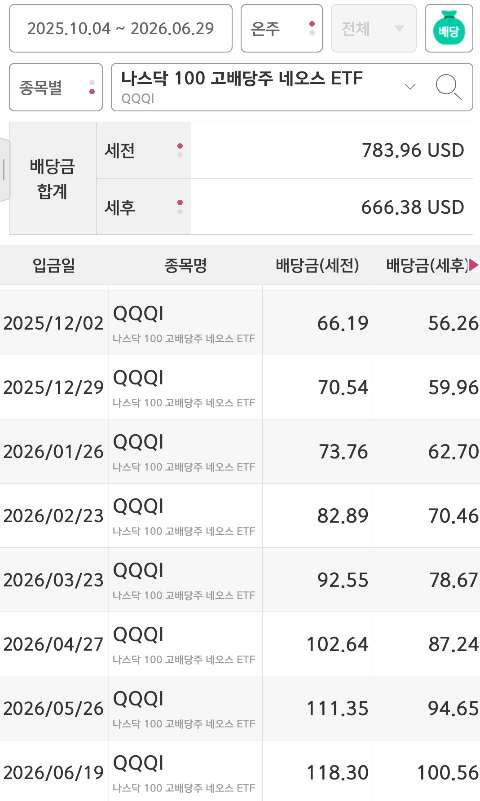Image resolution: width=480 pixels, height=801 pixels.
Task: Toggle the 세전 currency selector
Action: click(143, 150)
